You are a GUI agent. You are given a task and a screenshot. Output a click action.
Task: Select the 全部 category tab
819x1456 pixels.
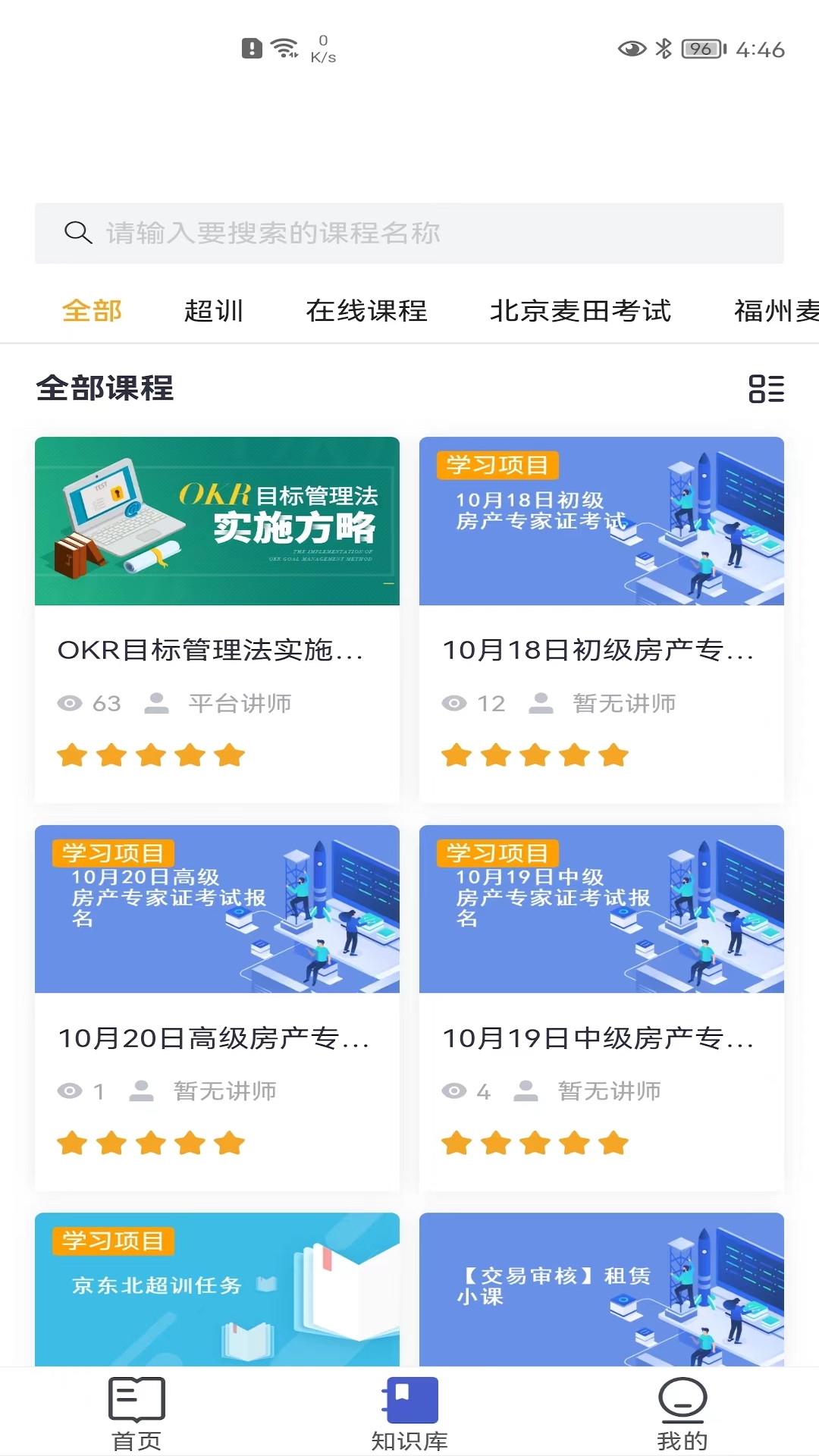pos(92,311)
